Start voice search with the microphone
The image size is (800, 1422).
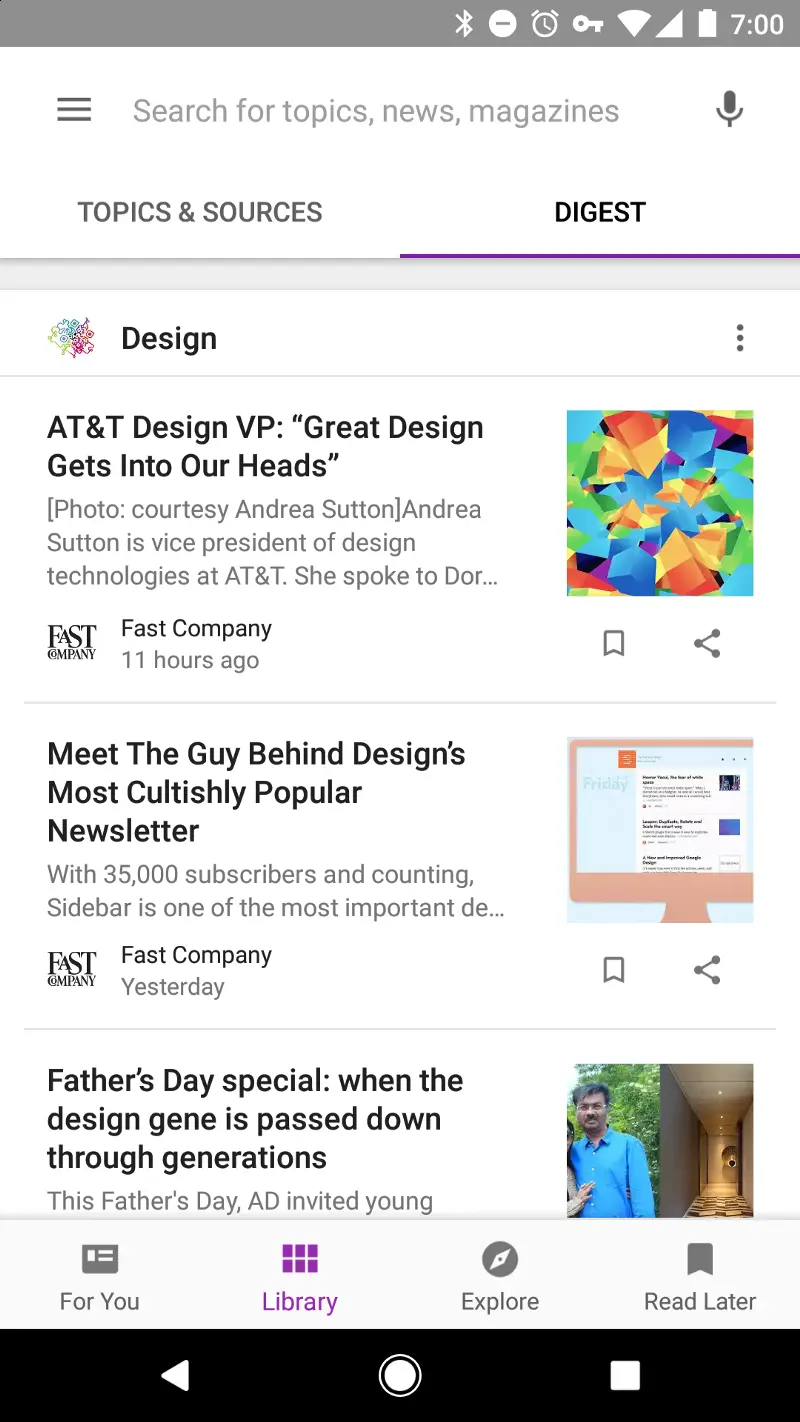pyautogui.click(x=730, y=110)
